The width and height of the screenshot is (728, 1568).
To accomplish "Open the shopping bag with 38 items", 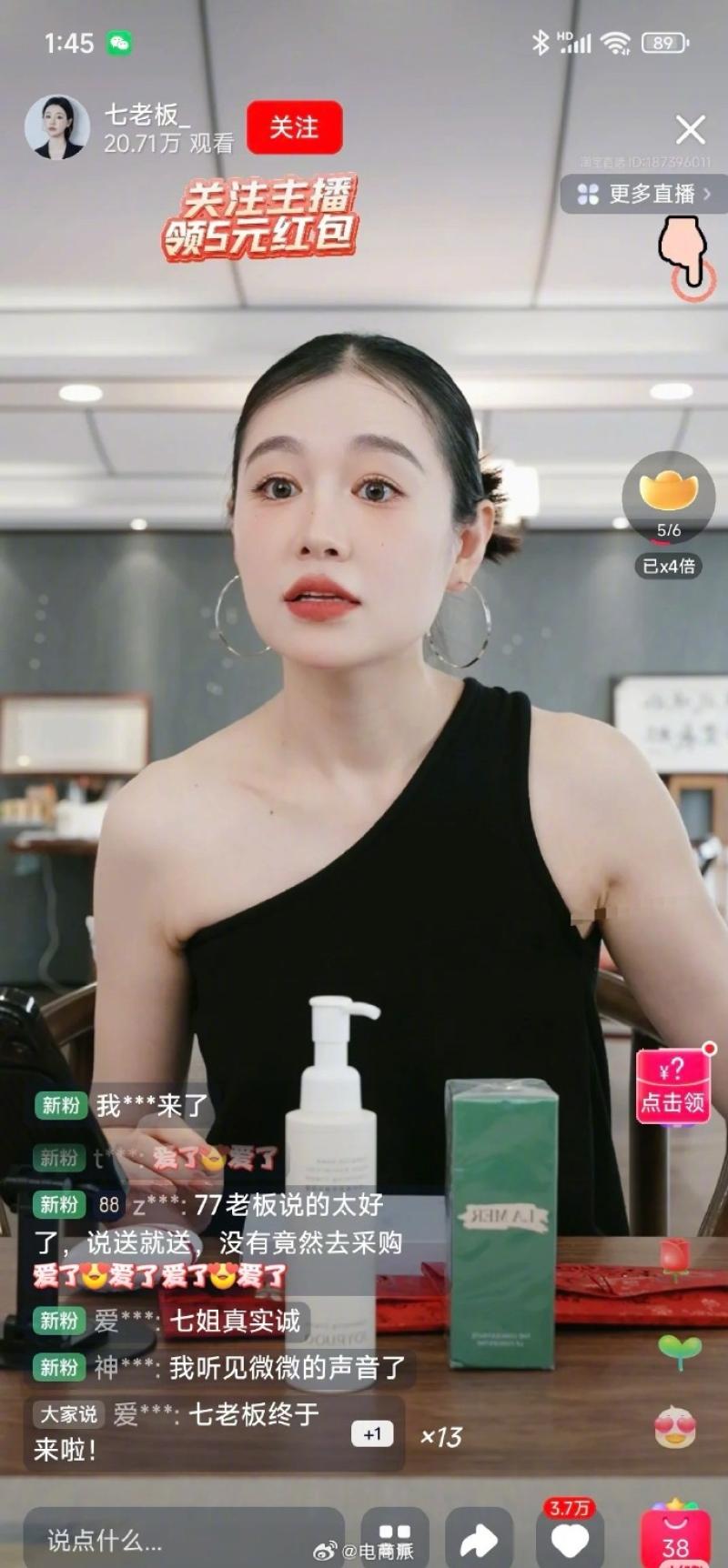I will (674, 1541).
